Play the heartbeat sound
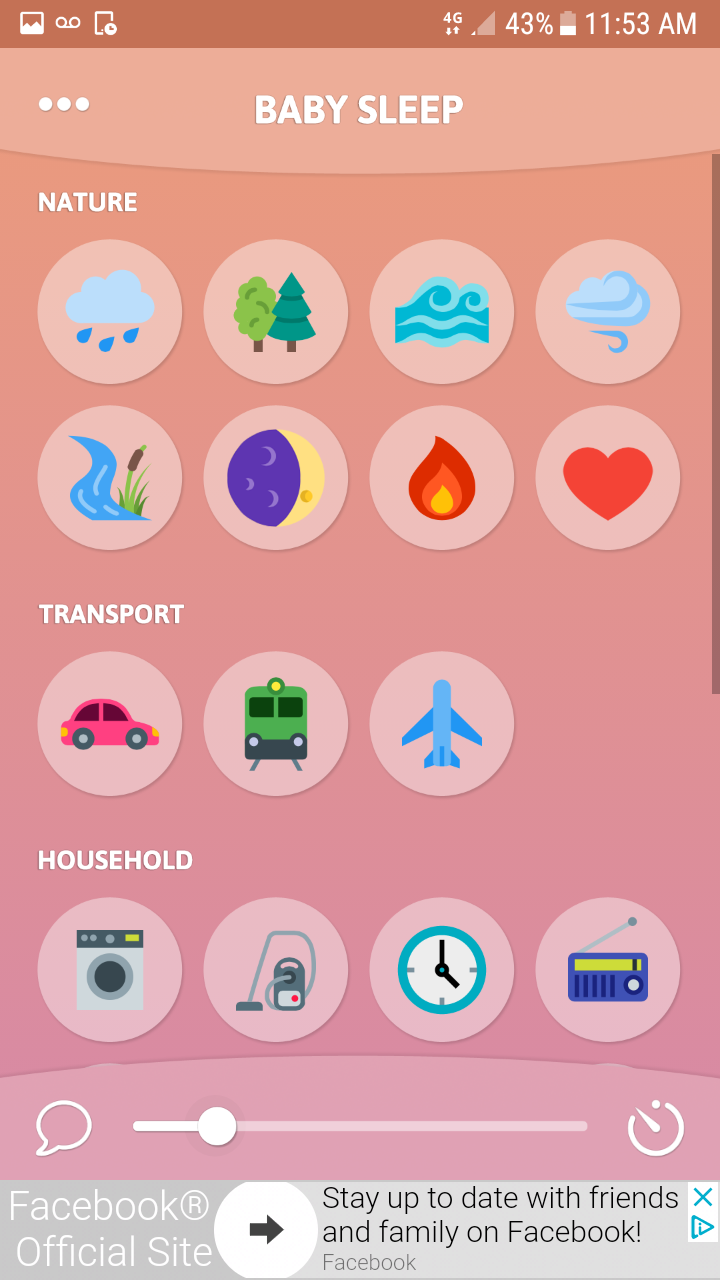Viewport: 720px width, 1280px height. [608, 478]
